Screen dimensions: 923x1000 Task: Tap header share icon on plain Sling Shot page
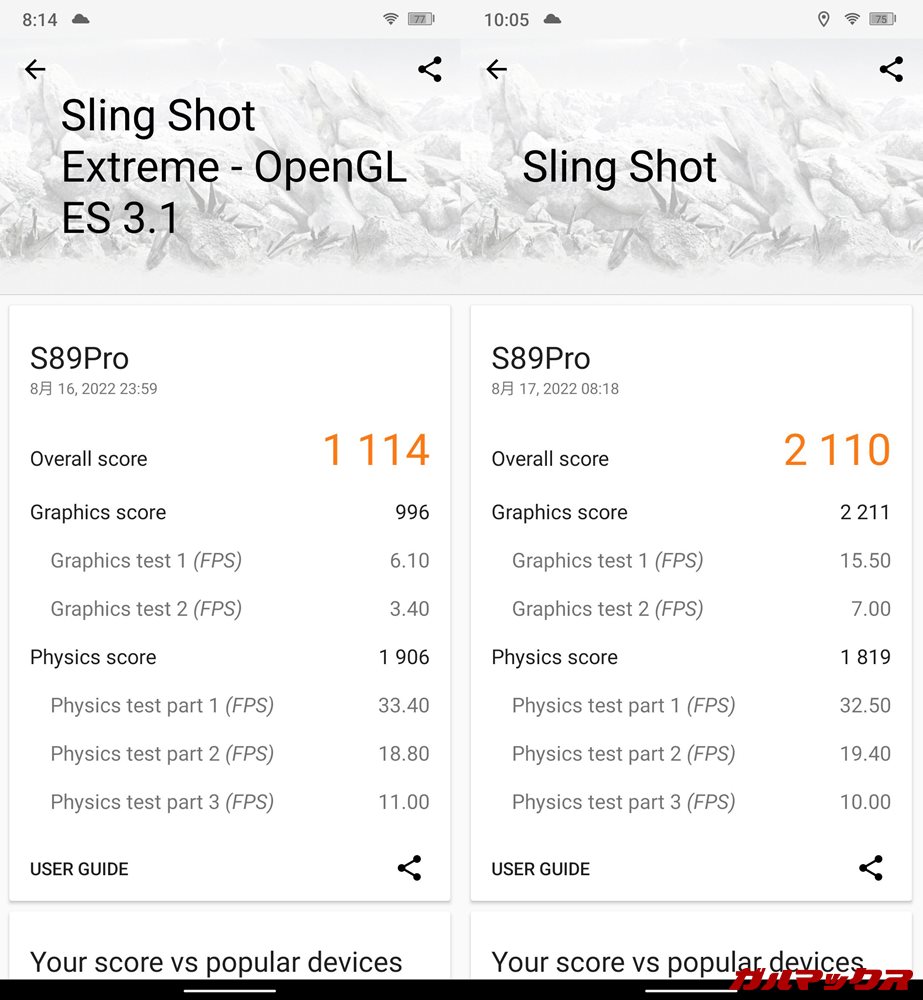(x=891, y=69)
